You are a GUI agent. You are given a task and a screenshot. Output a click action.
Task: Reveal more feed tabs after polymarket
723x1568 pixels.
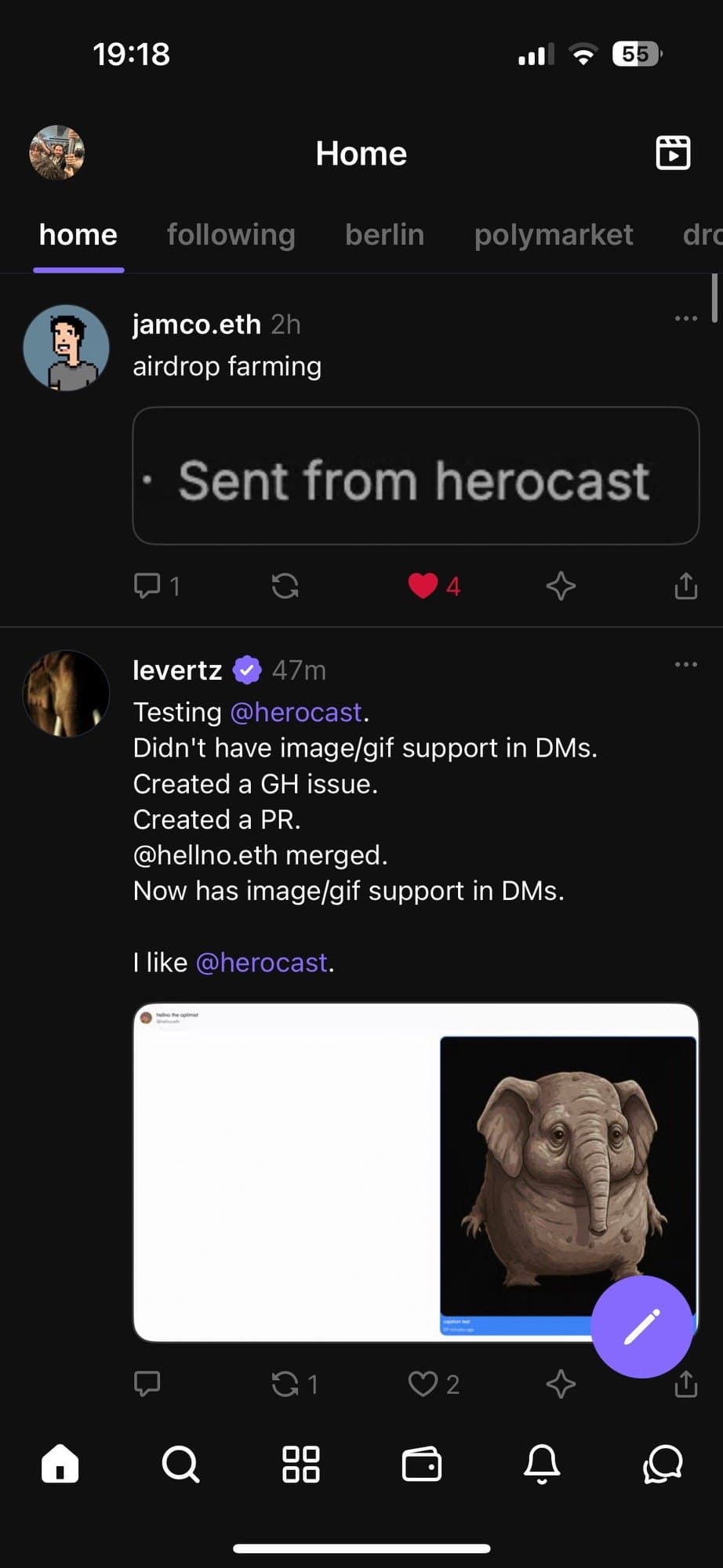point(700,234)
